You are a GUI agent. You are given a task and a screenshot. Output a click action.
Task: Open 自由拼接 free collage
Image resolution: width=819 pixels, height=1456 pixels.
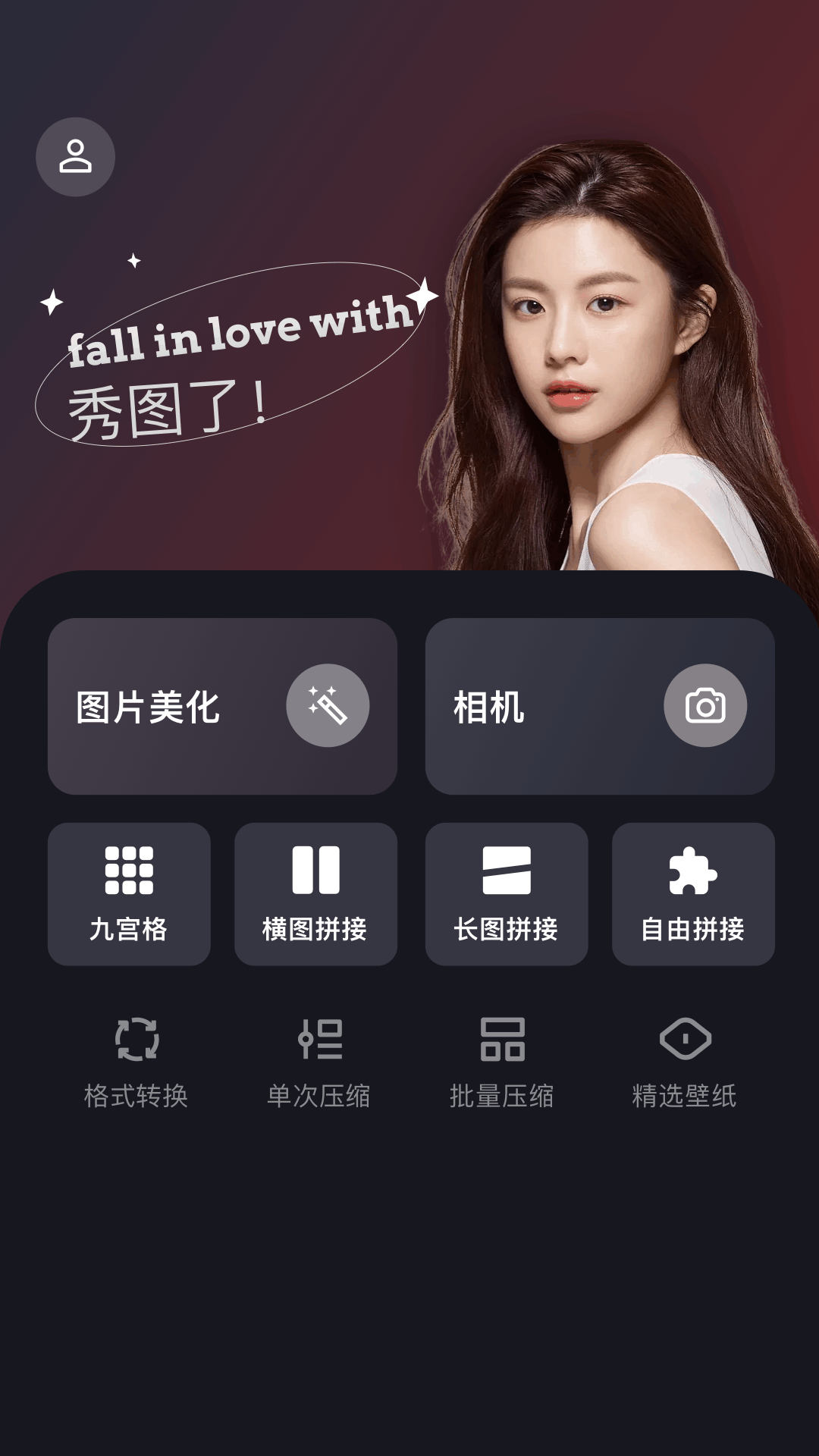tap(693, 894)
